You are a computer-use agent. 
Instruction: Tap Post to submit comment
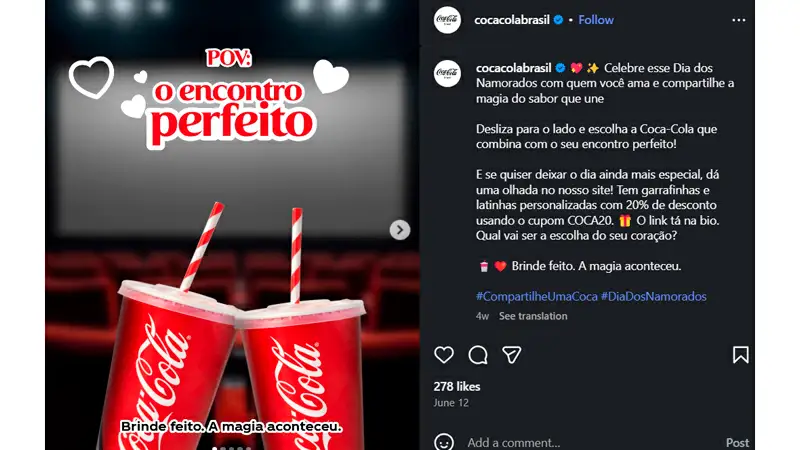pyautogui.click(x=737, y=442)
